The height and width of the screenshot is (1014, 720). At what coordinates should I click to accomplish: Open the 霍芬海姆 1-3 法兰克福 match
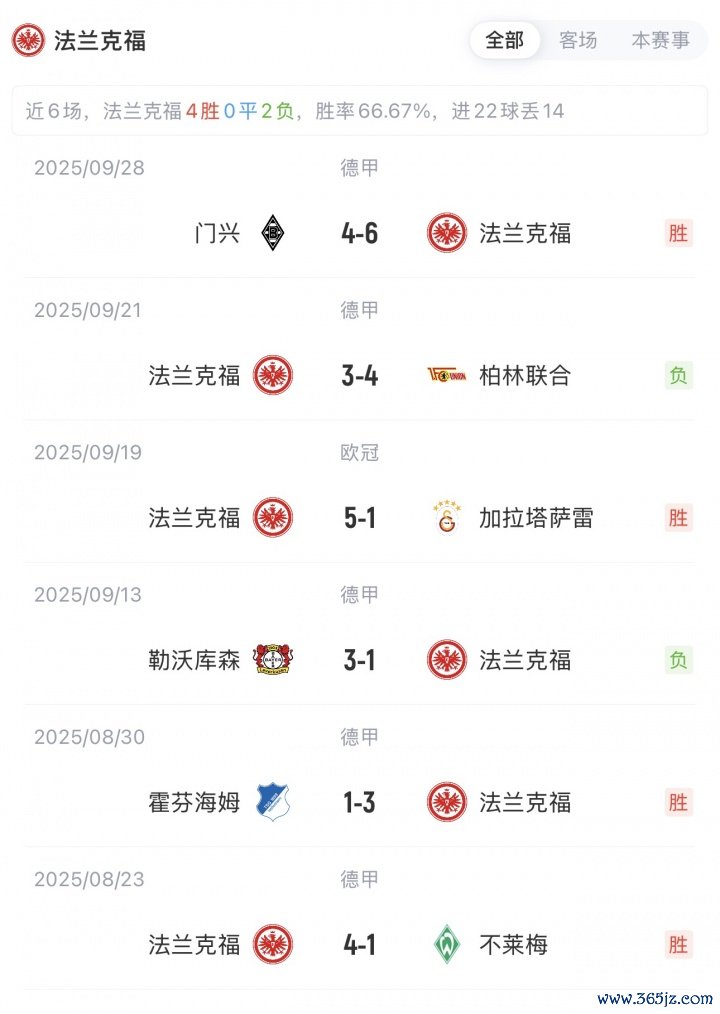[x=359, y=802]
